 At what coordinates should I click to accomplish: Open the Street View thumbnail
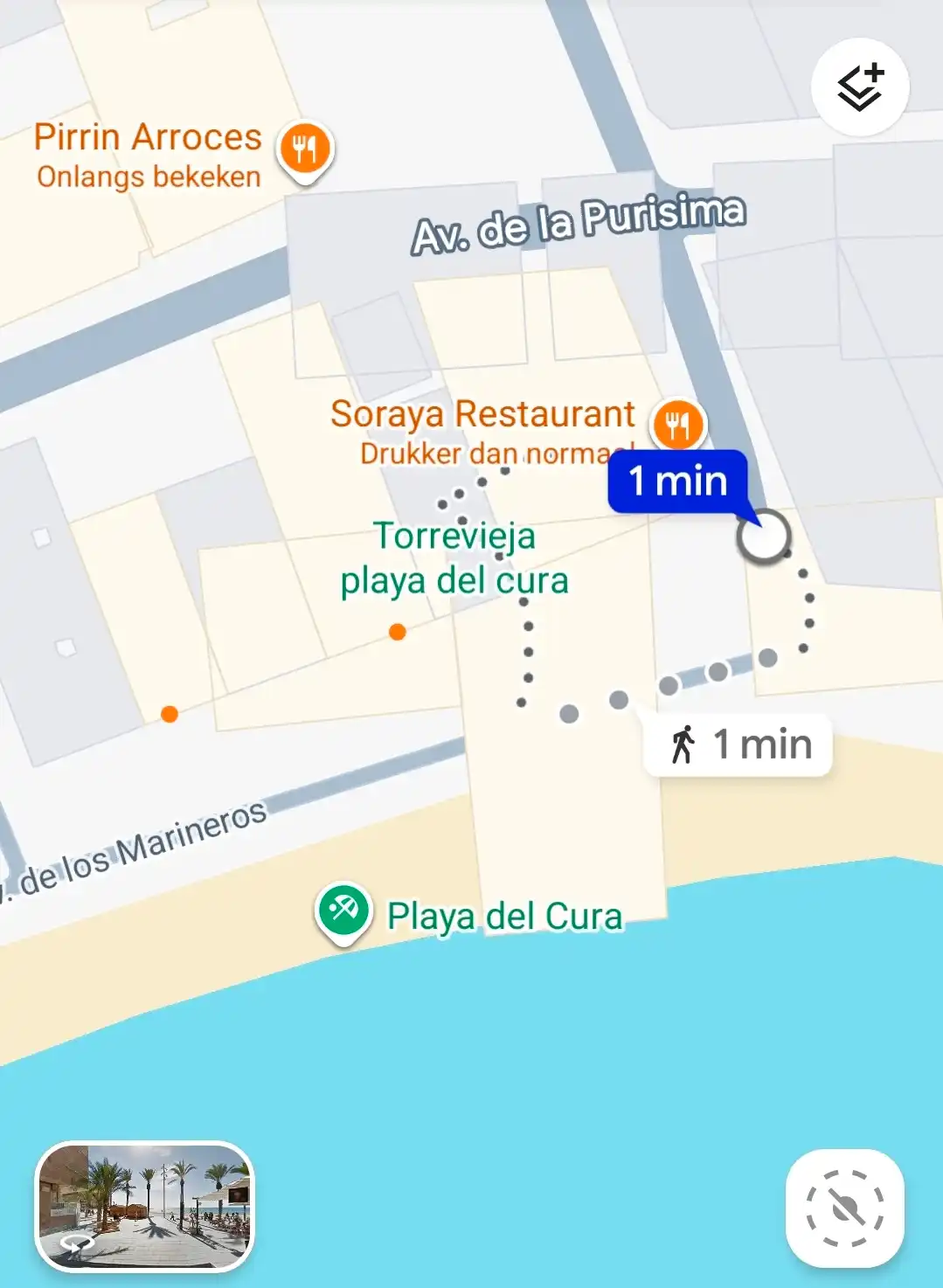pyautogui.click(x=145, y=1206)
